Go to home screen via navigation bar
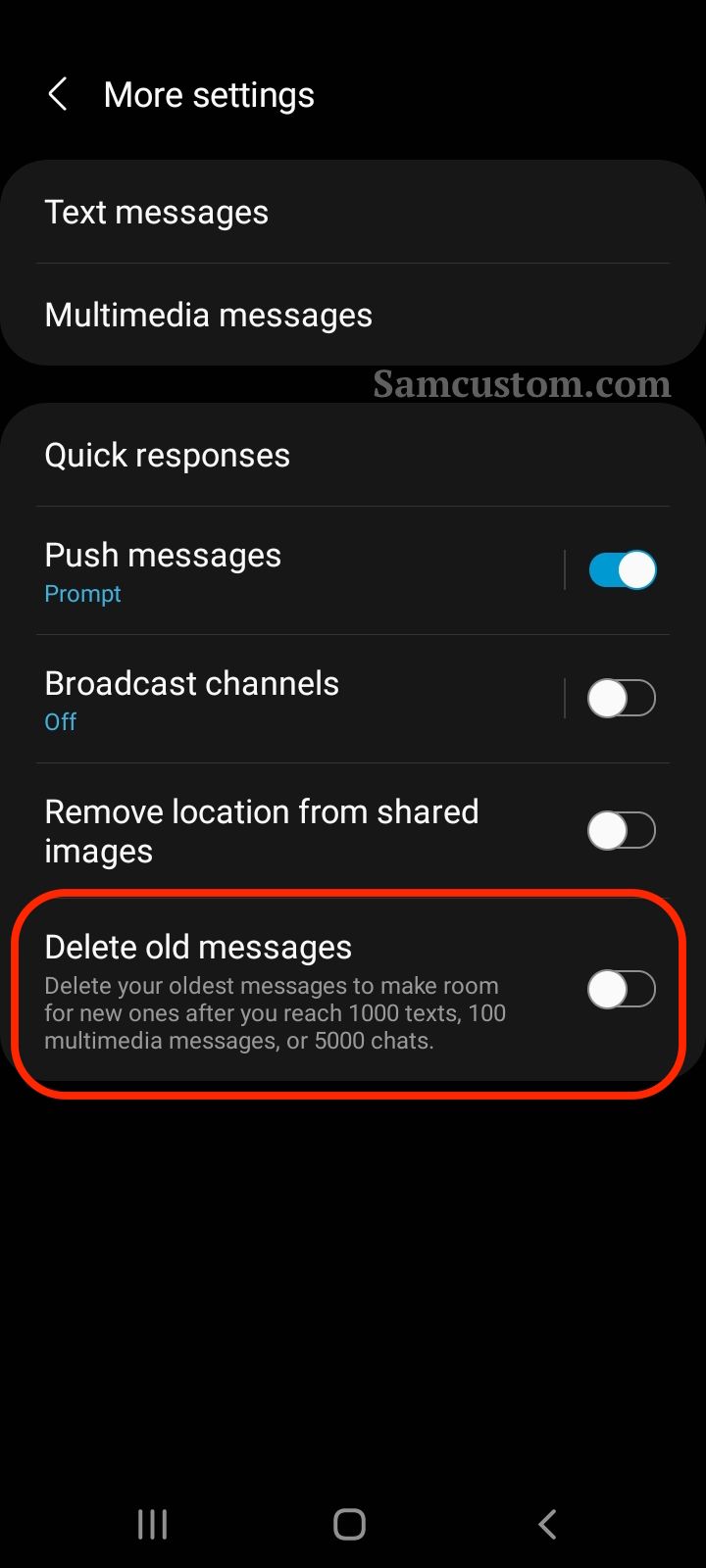Screen dimensions: 706x1568 350,1524
